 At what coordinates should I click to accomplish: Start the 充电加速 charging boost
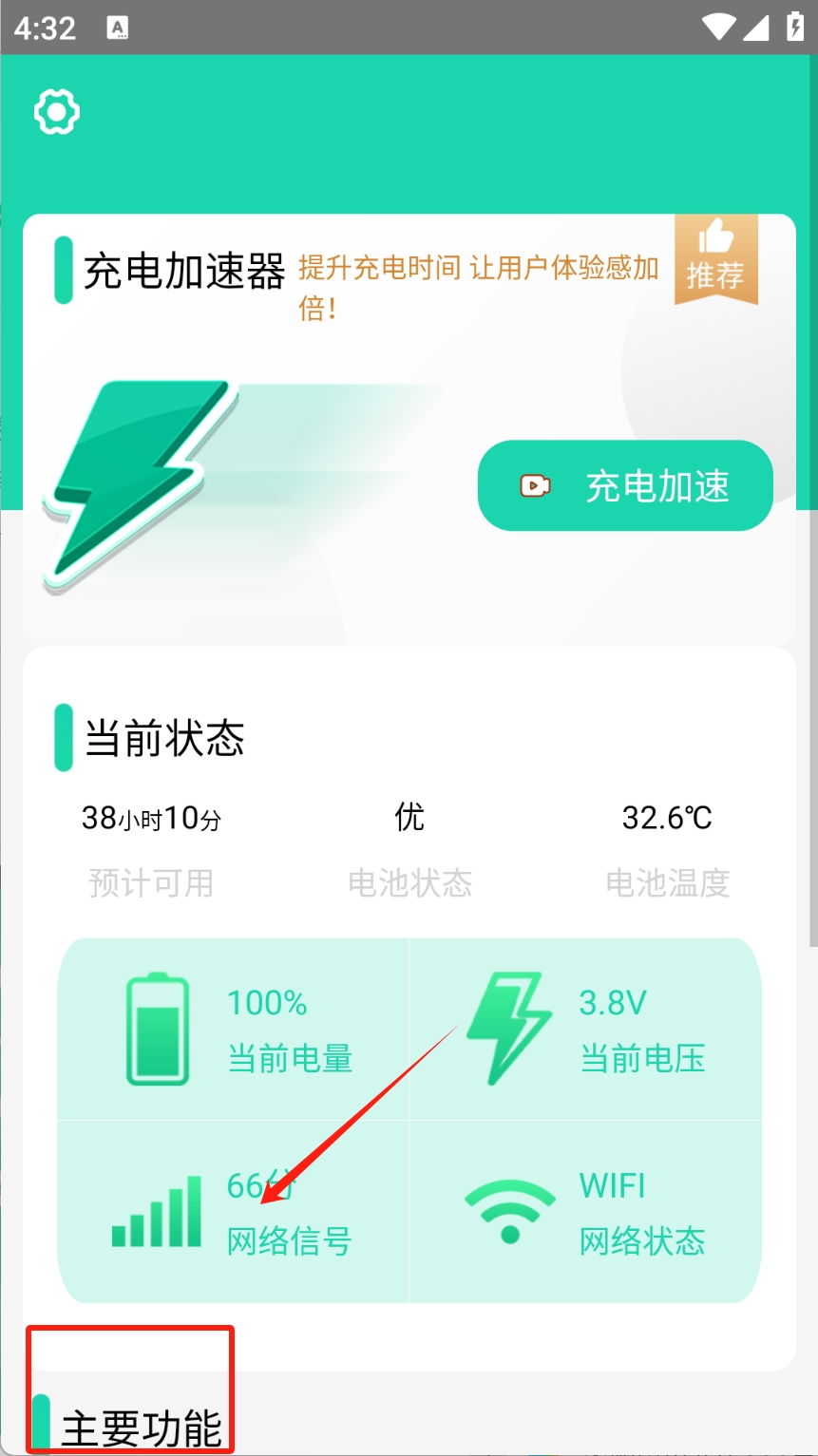point(625,485)
